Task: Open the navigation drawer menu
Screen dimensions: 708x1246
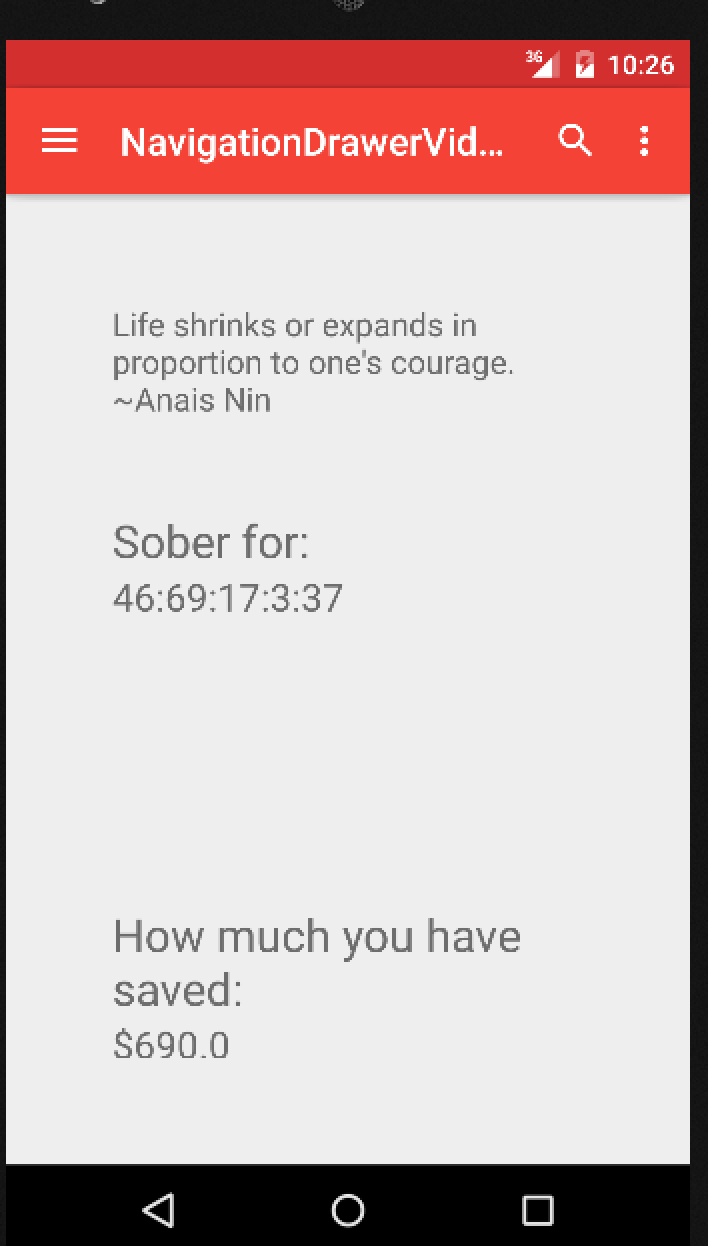Action: (x=59, y=141)
